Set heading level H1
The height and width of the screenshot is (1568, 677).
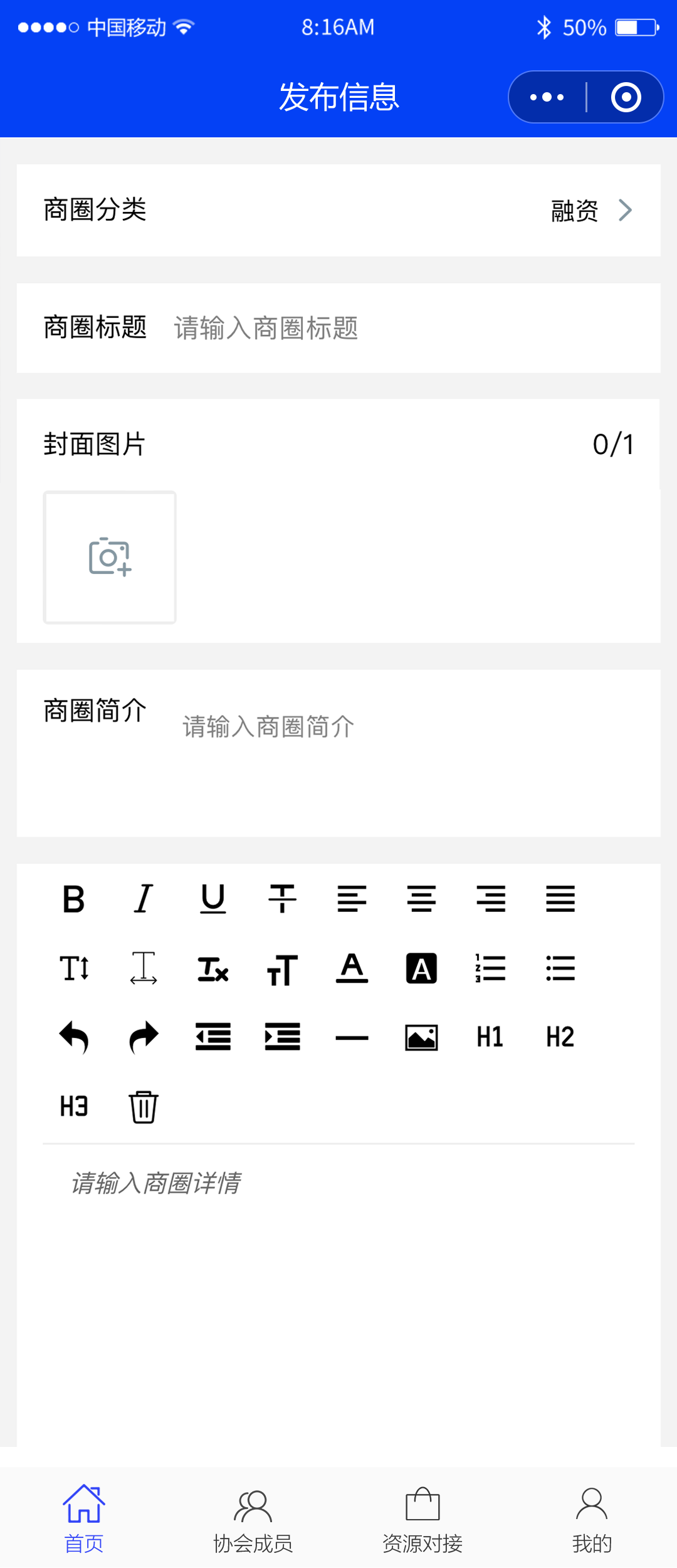491,1037
